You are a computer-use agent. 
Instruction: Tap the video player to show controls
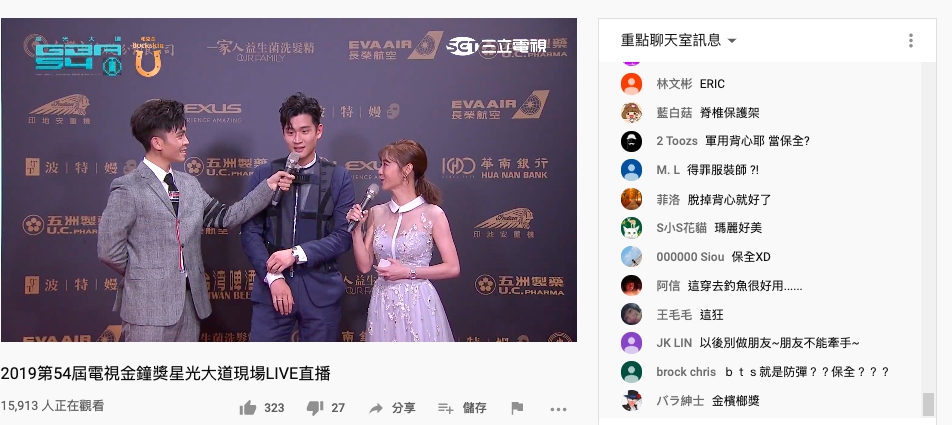coord(288,180)
